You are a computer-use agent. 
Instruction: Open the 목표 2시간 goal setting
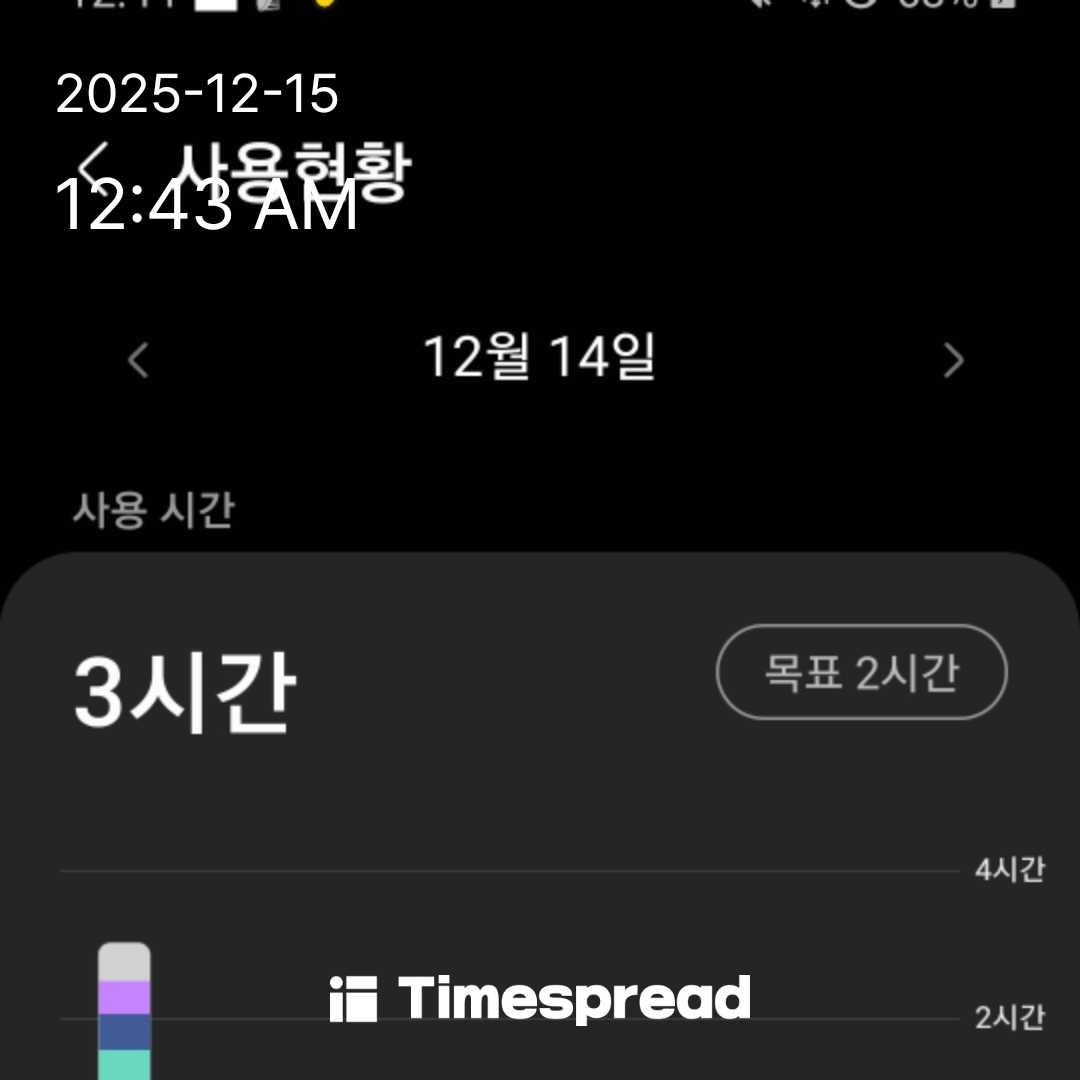pos(861,673)
